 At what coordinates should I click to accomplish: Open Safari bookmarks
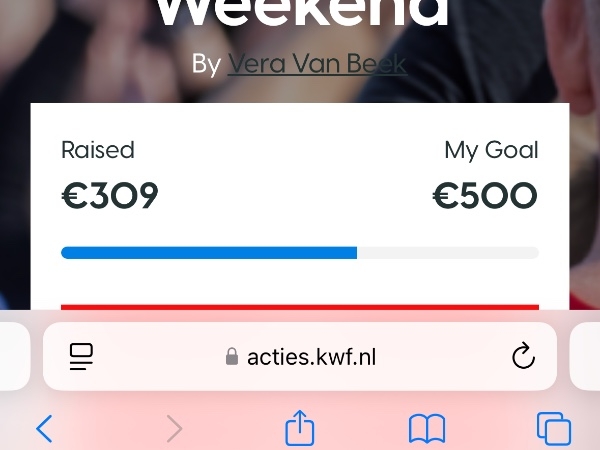(427, 429)
